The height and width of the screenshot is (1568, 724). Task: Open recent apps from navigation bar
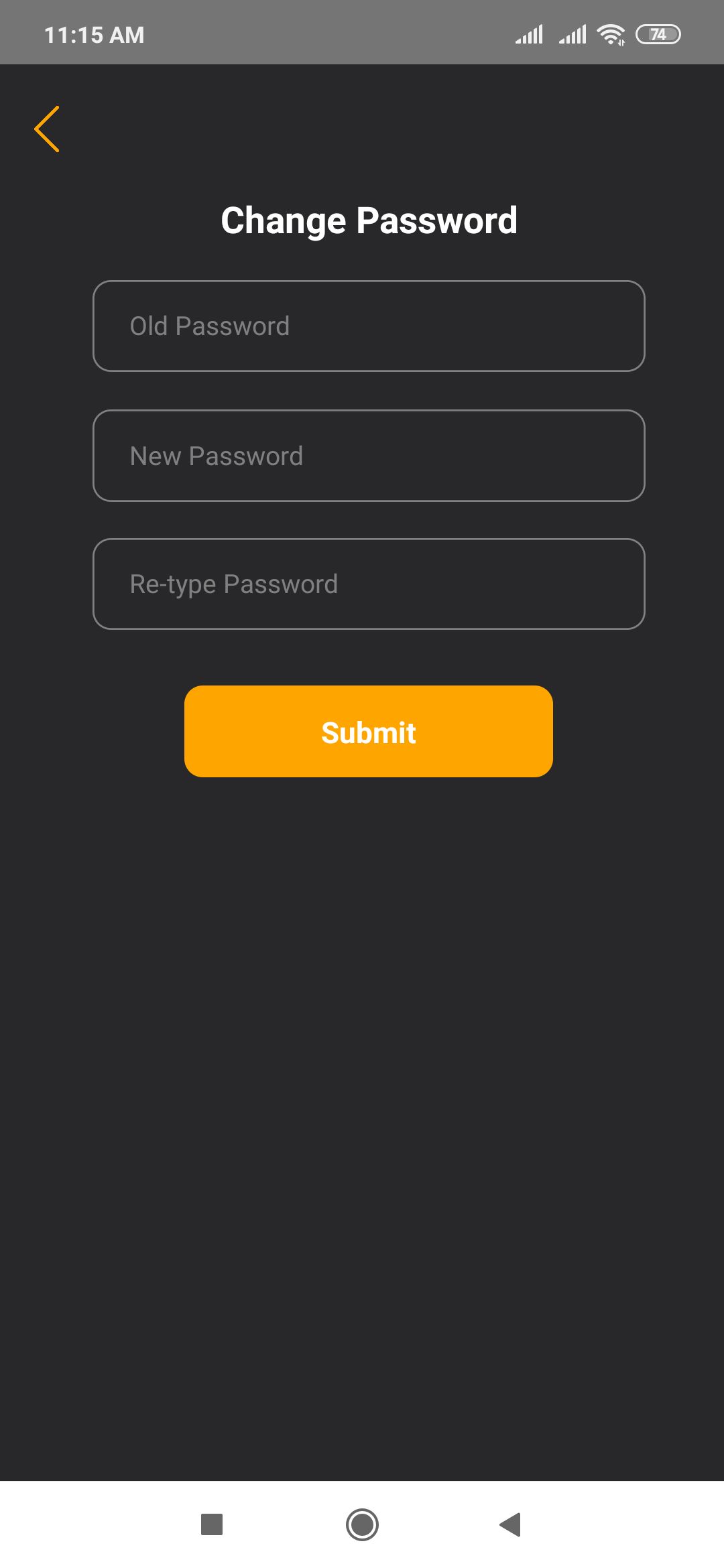pyautogui.click(x=212, y=1524)
